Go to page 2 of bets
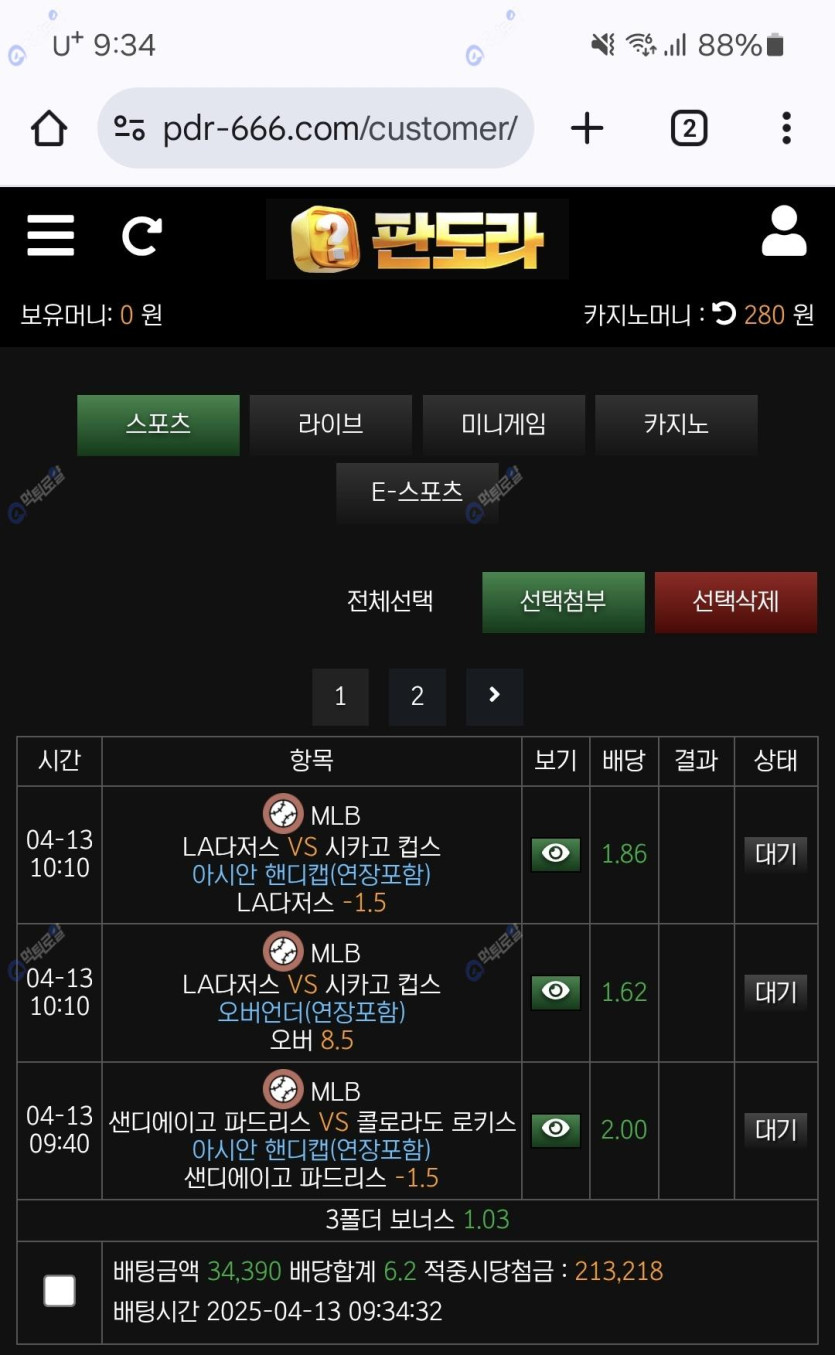 pos(417,696)
